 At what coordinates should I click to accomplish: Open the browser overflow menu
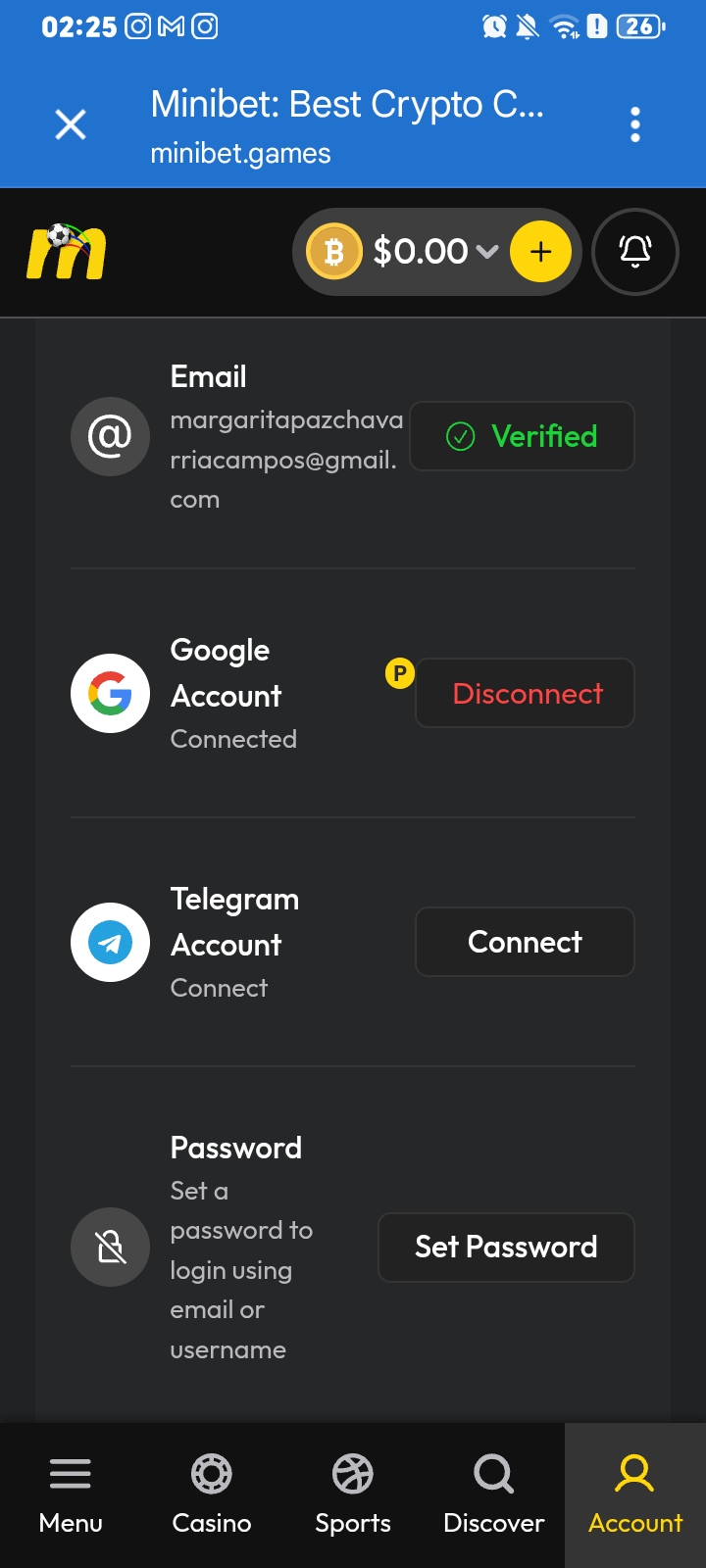(x=635, y=124)
